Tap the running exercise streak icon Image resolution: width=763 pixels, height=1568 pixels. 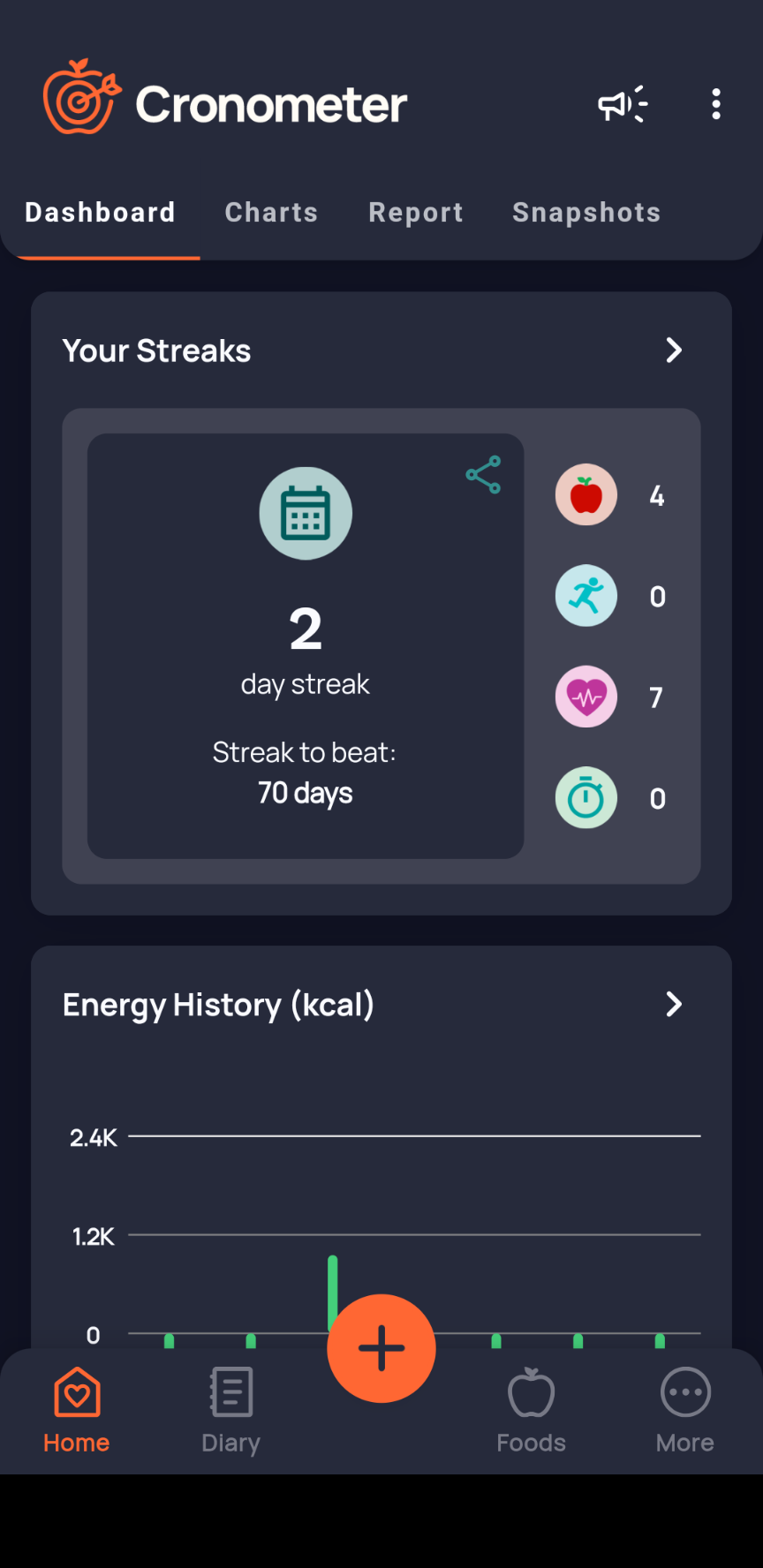pos(585,595)
